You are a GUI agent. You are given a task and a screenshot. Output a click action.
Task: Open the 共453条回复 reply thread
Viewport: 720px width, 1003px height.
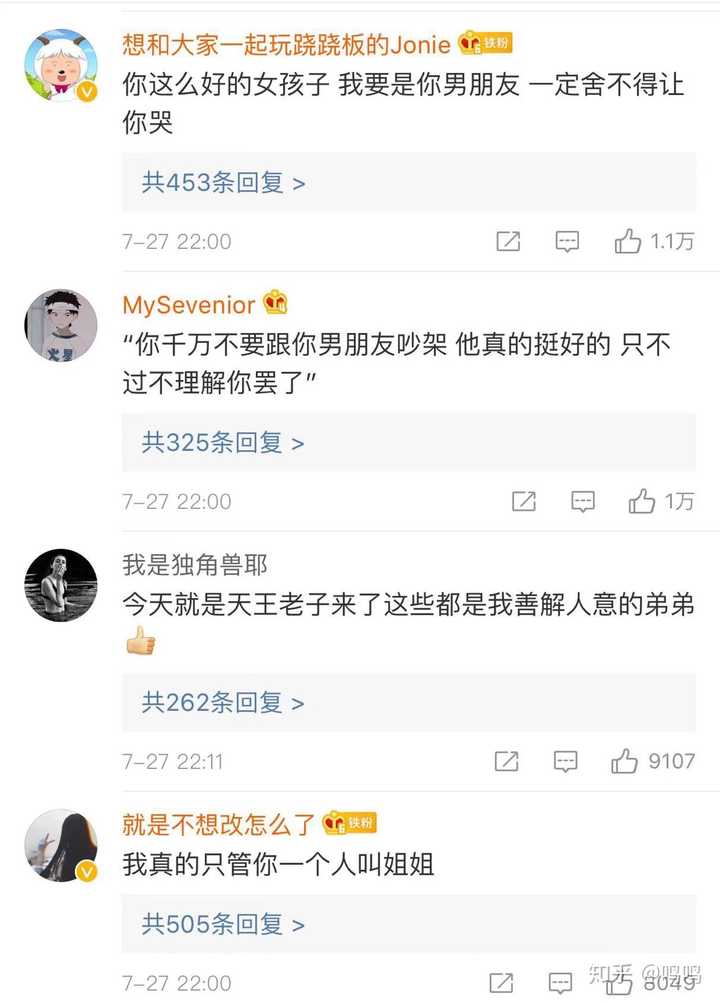[224, 183]
